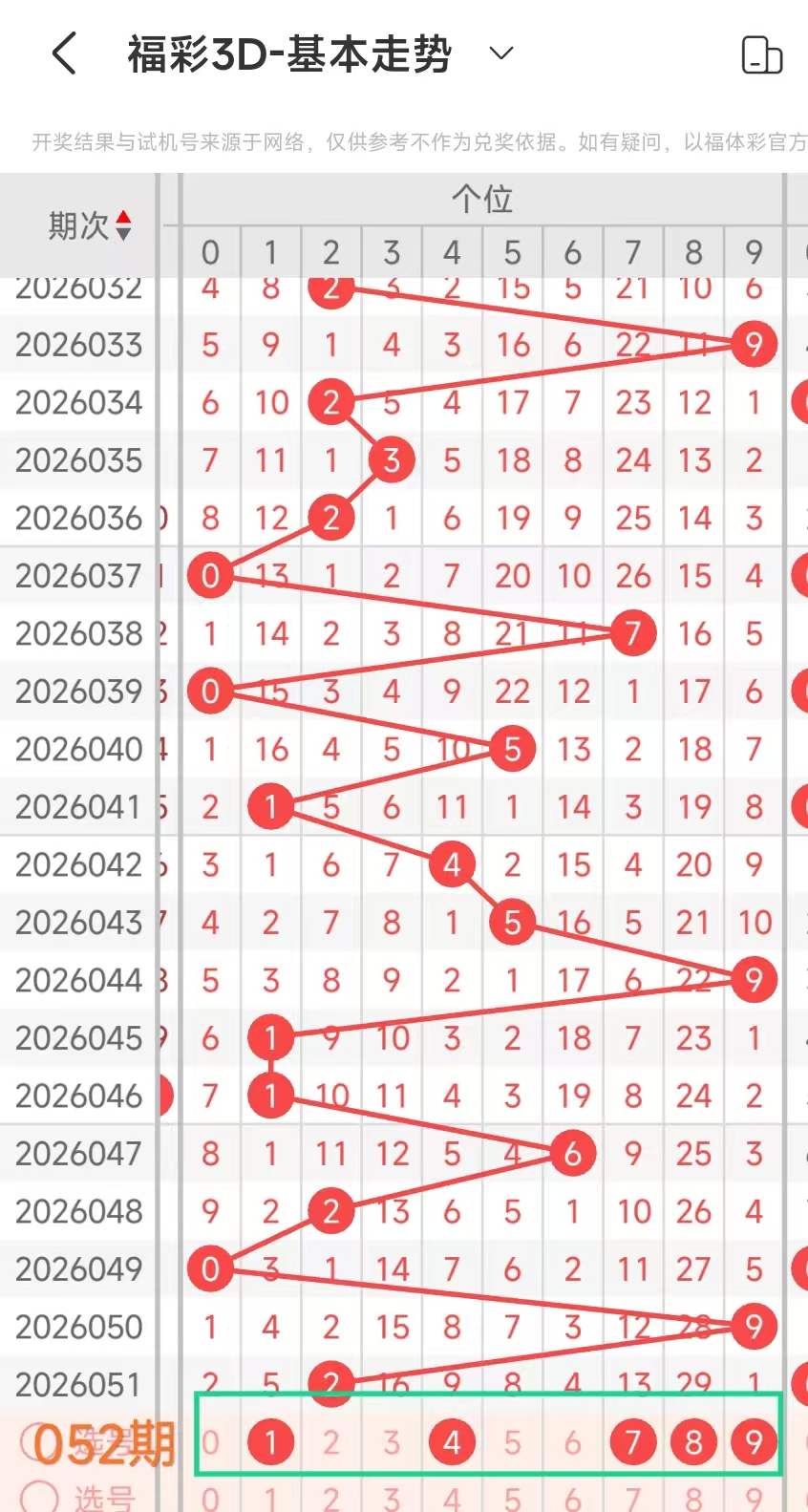Select the radio circle beside the bottom 选号 row
This screenshot has height=1512, width=808.
pyautogui.click(x=39, y=1496)
